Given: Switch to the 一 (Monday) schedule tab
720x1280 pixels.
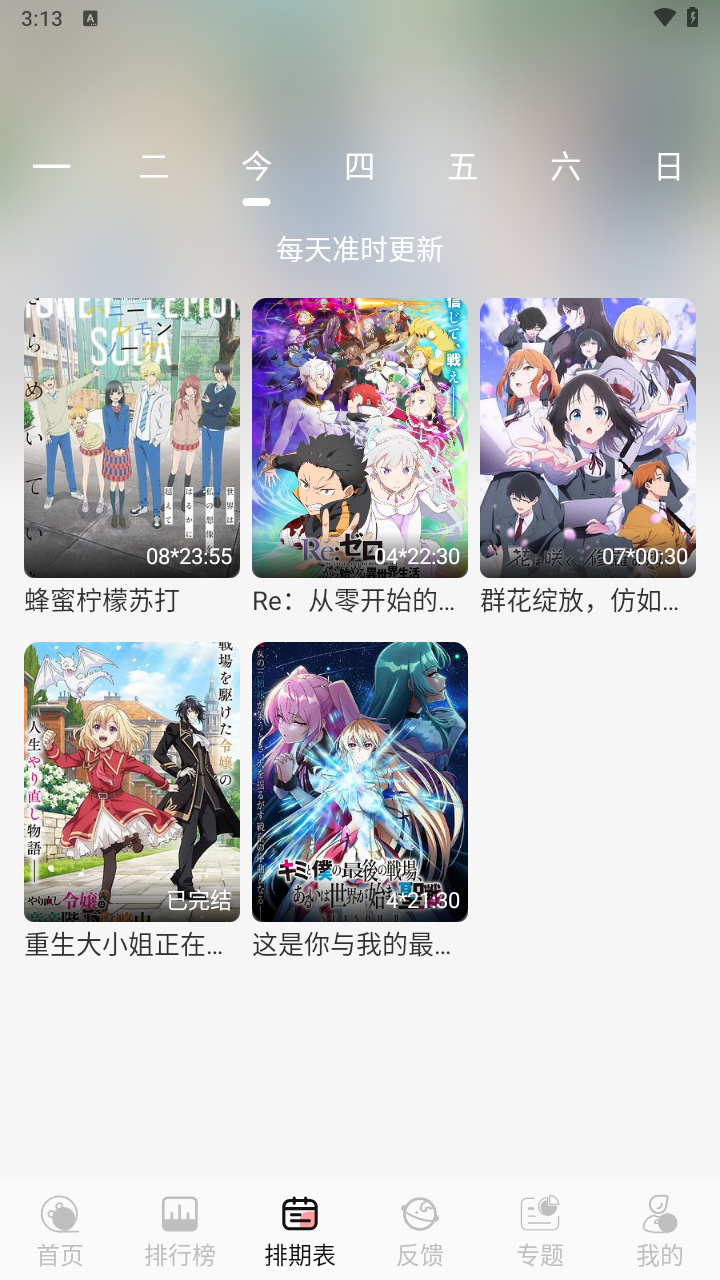Looking at the screenshot, I should pyautogui.click(x=51, y=167).
